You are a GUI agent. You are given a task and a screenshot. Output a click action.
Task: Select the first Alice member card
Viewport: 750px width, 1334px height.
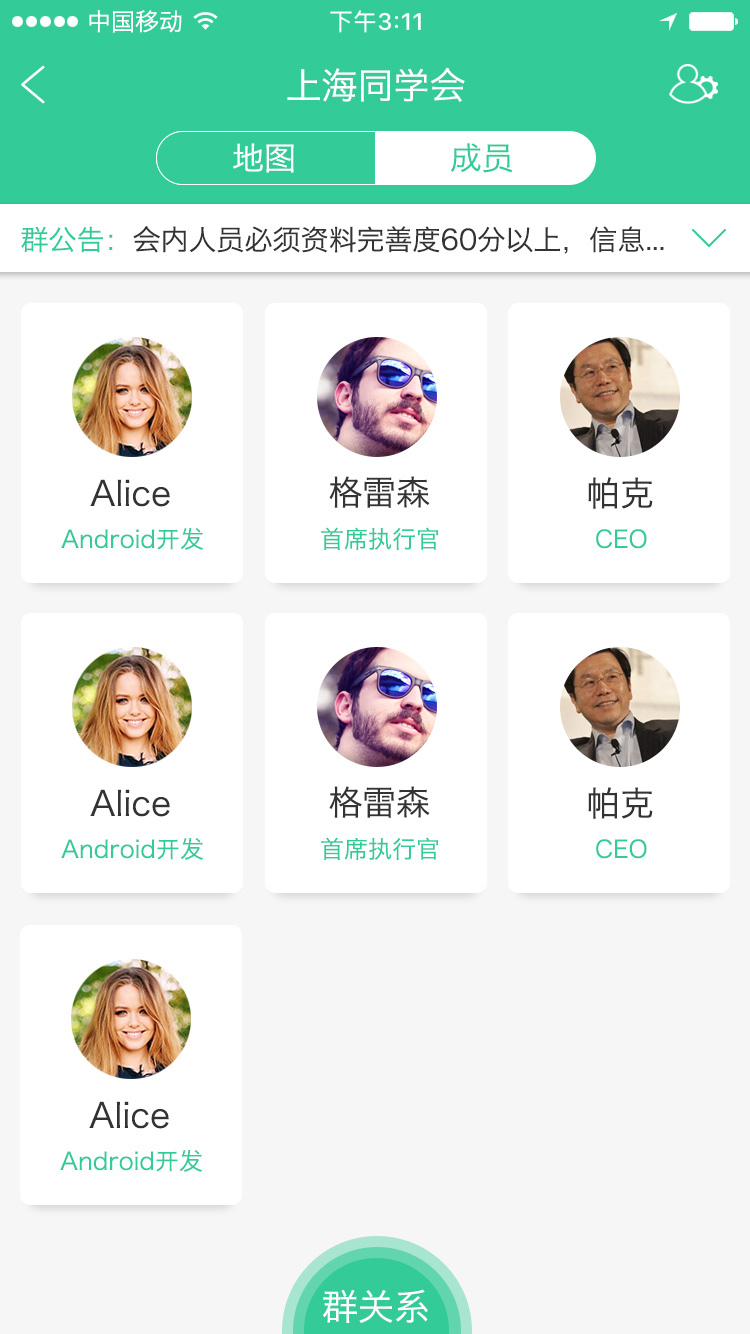coord(131,442)
